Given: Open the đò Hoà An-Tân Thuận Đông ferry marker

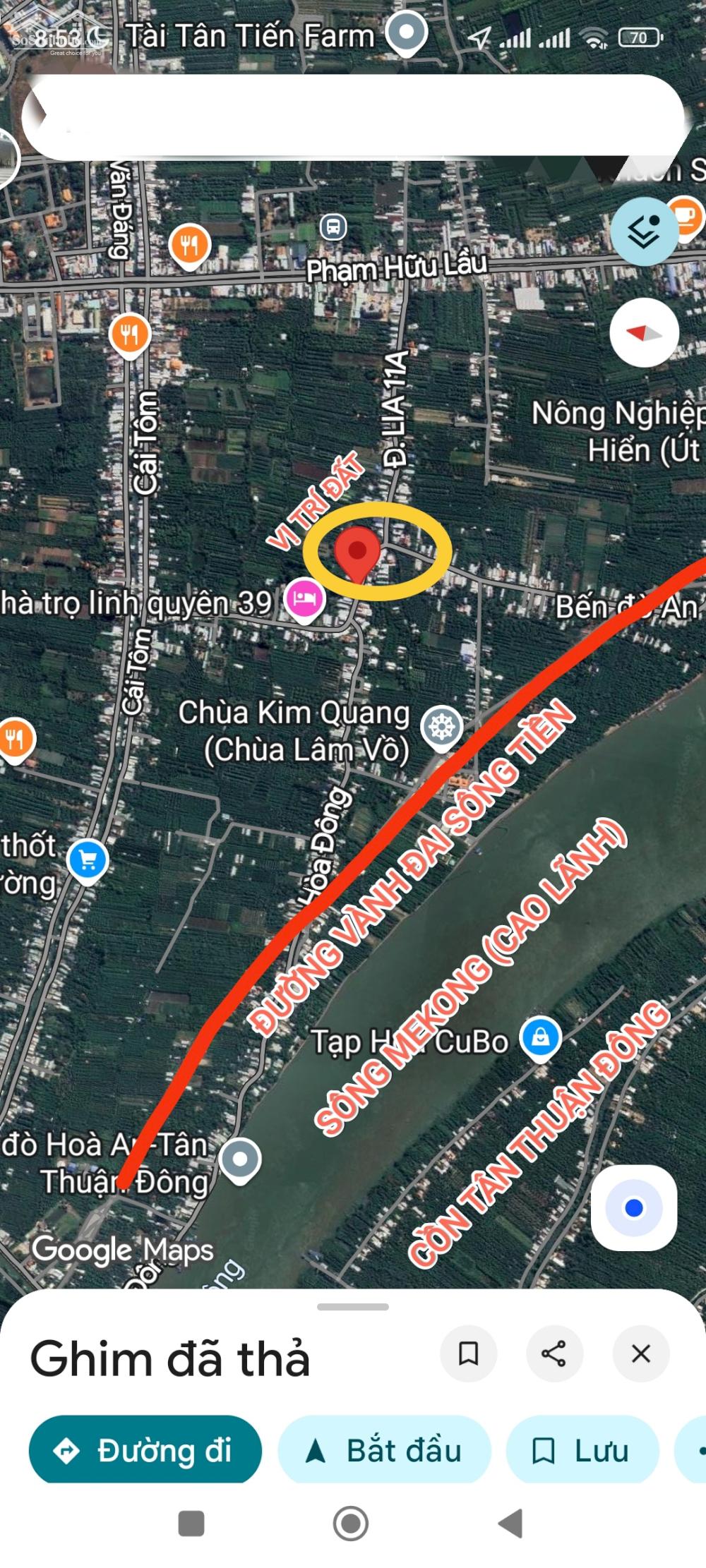Looking at the screenshot, I should [x=240, y=1159].
